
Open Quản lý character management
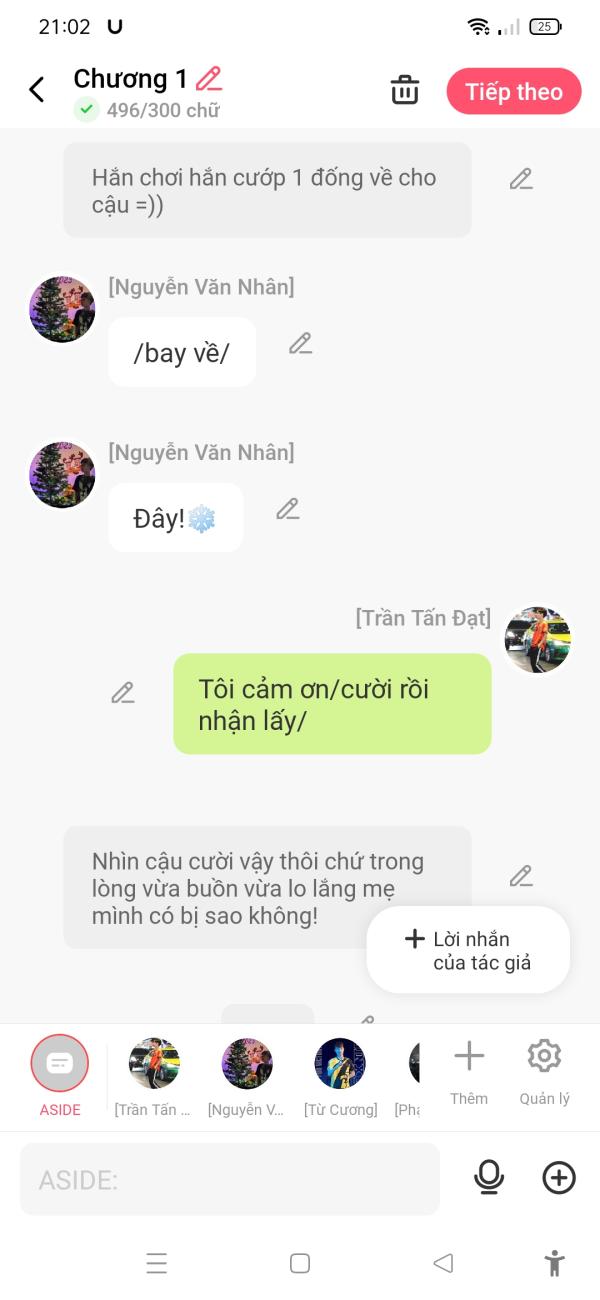544,1068
